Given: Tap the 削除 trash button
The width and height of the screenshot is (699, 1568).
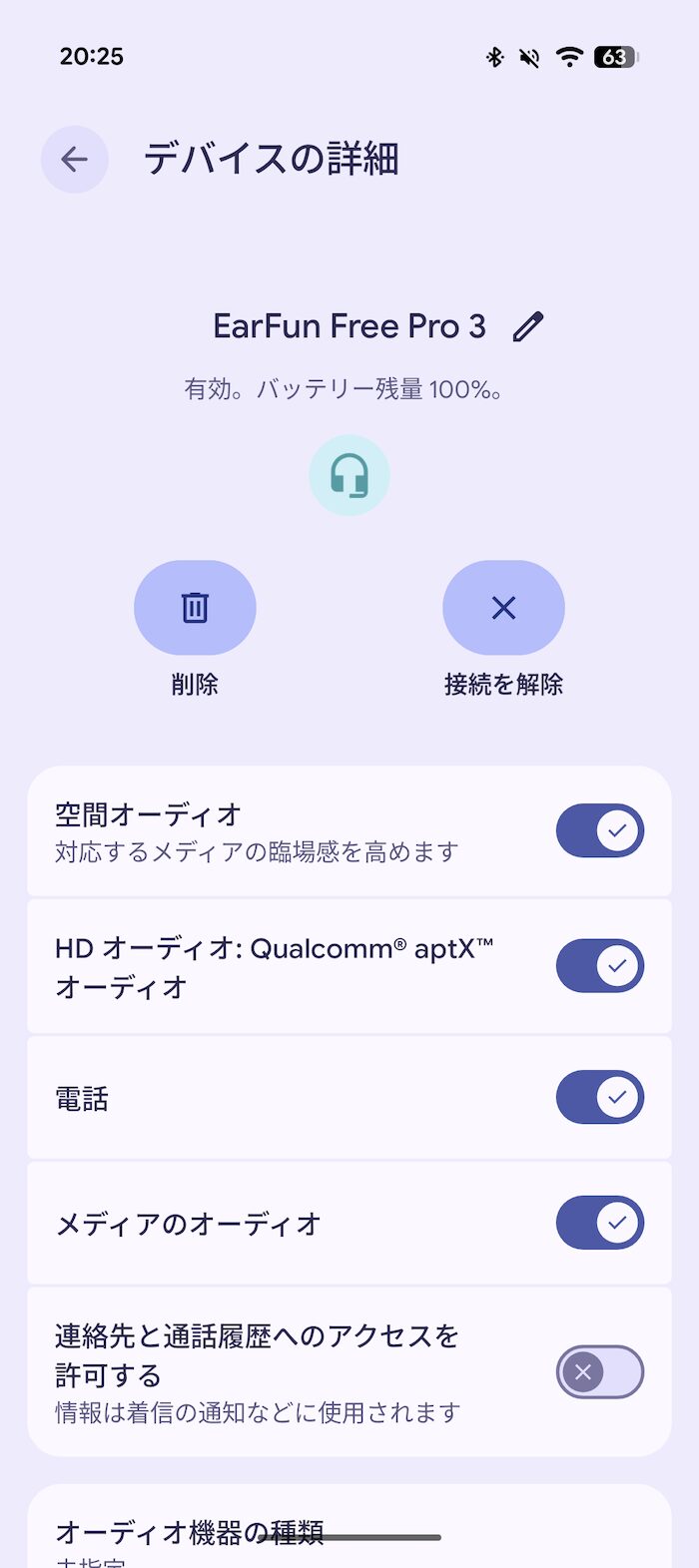Looking at the screenshot, I should coord(195,607).
